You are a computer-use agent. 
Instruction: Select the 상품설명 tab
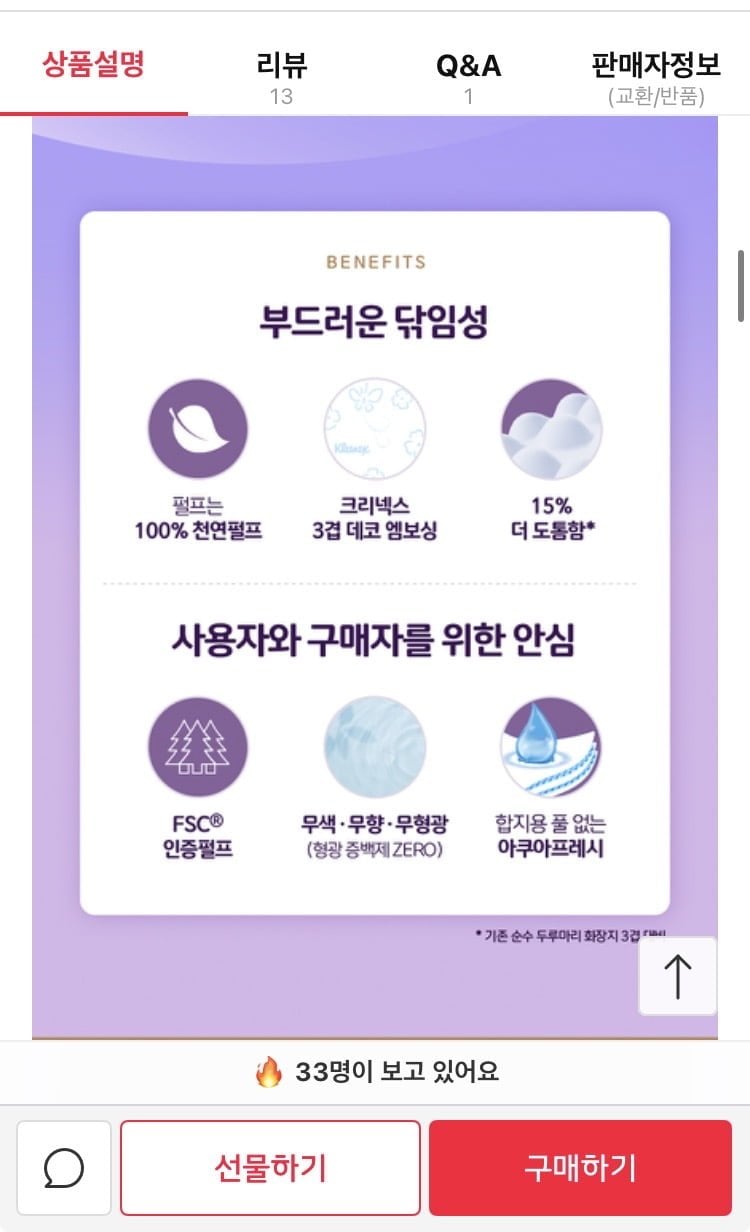(94, 66)
